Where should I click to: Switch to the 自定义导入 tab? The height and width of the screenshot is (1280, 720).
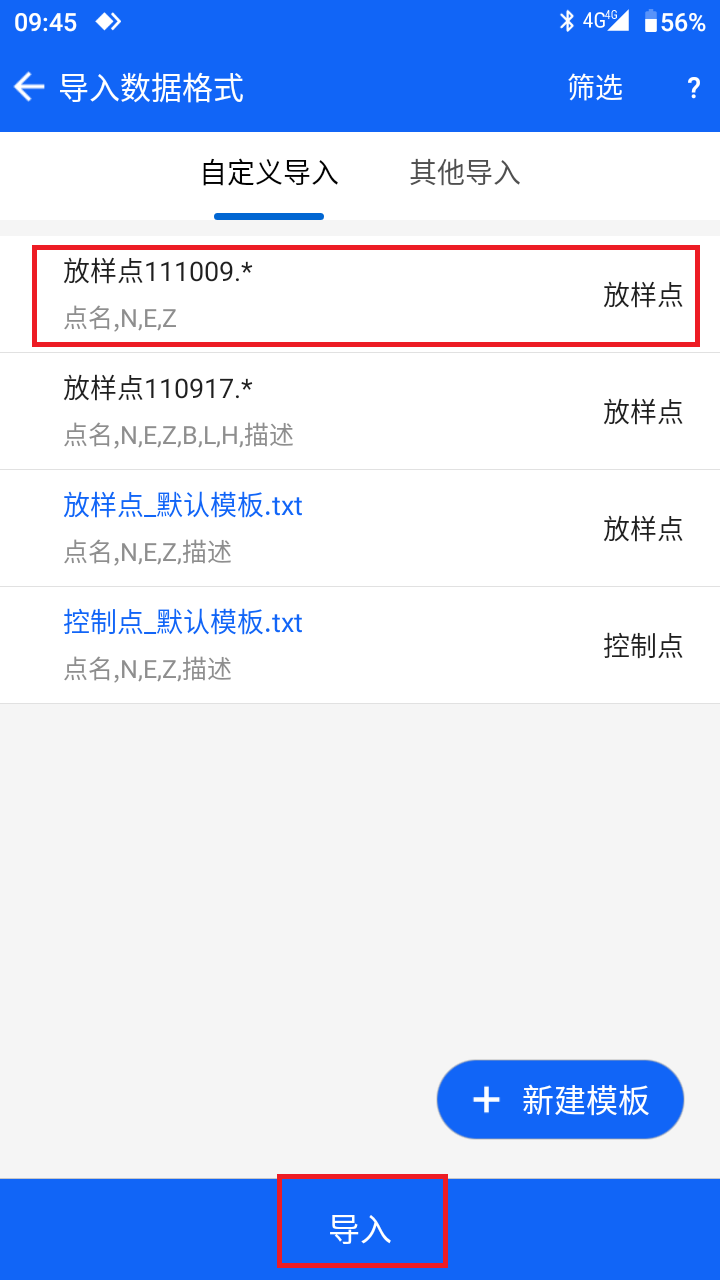269,173
